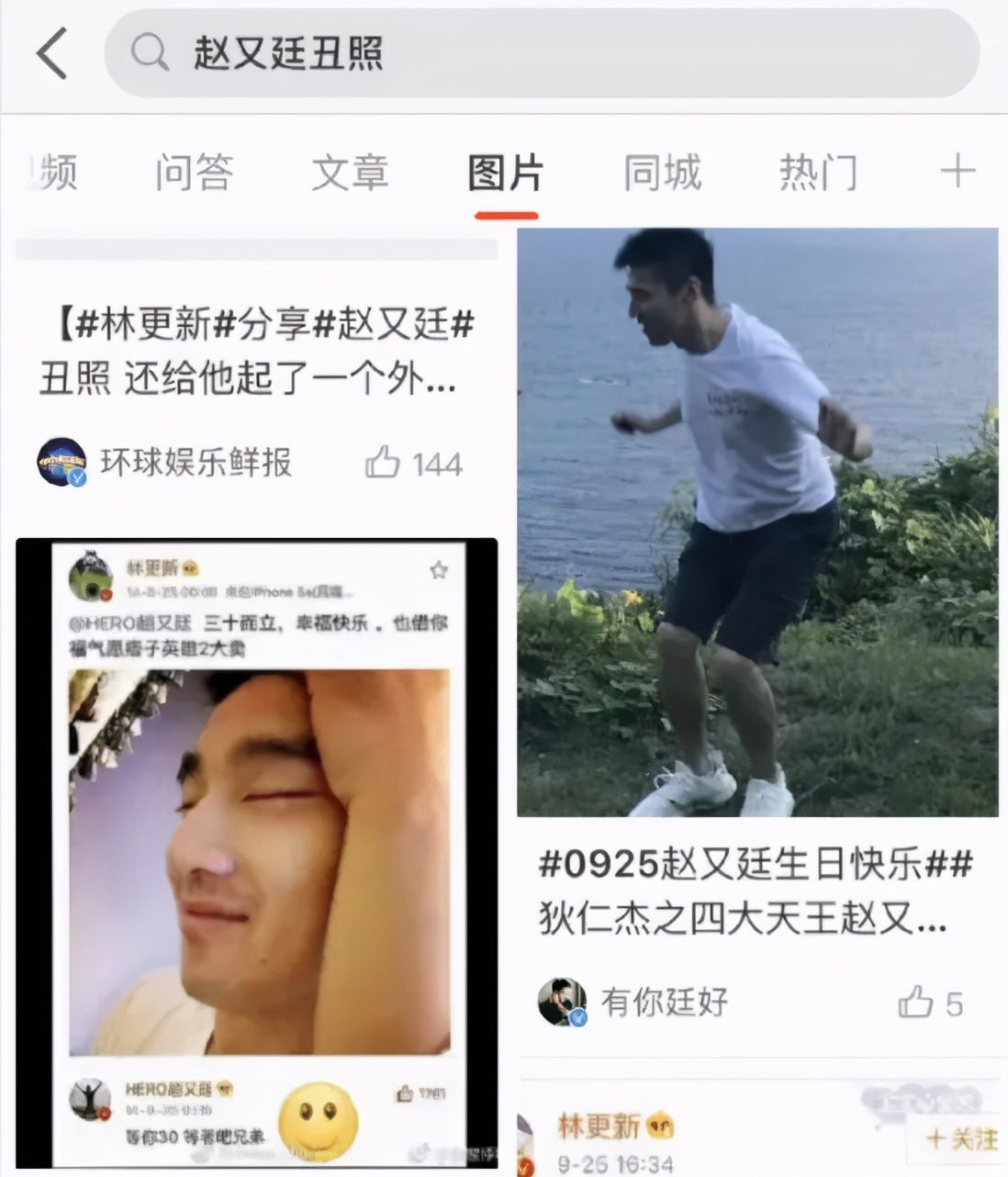Open the Weibo screenshot image tile
The image size is (1008, 1177).
[256, 851]
